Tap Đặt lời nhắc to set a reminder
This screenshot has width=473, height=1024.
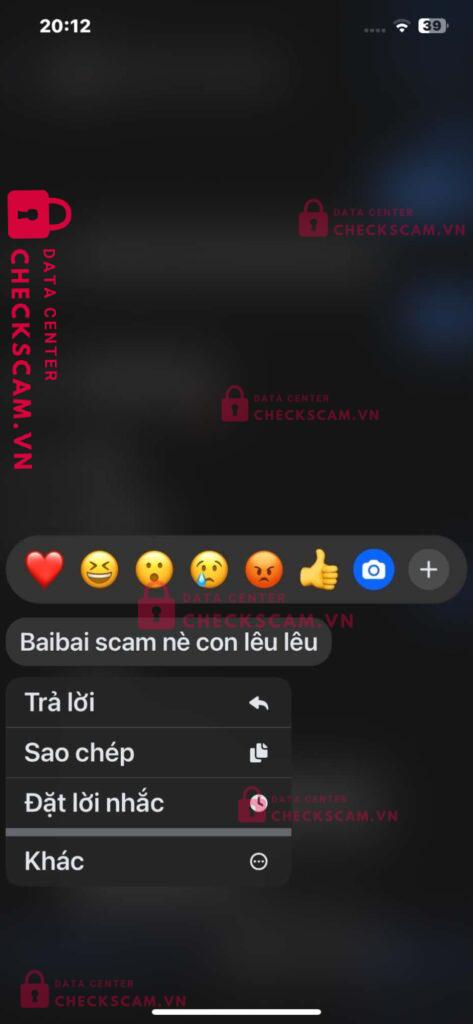[148, 803]
